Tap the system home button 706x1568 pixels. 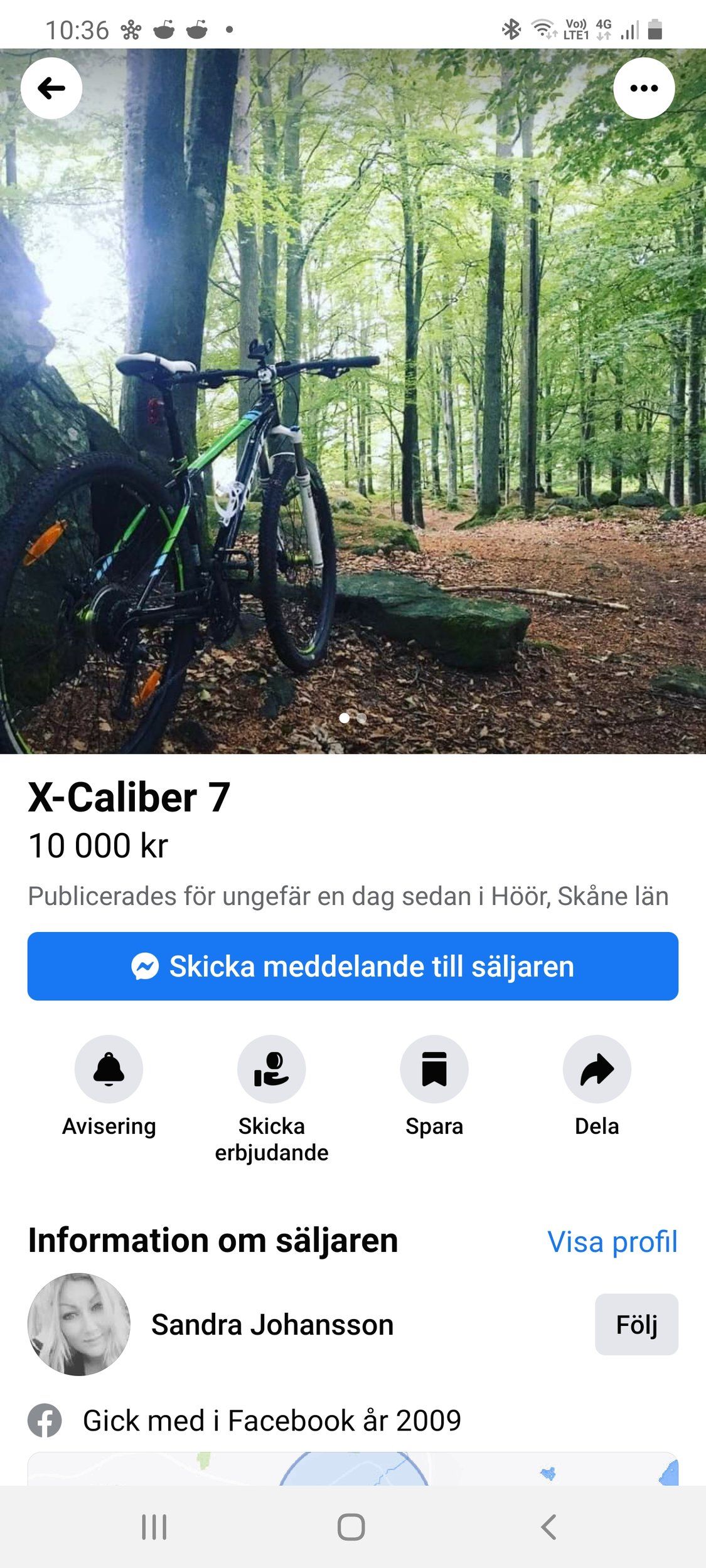[x=351, y=1527]
